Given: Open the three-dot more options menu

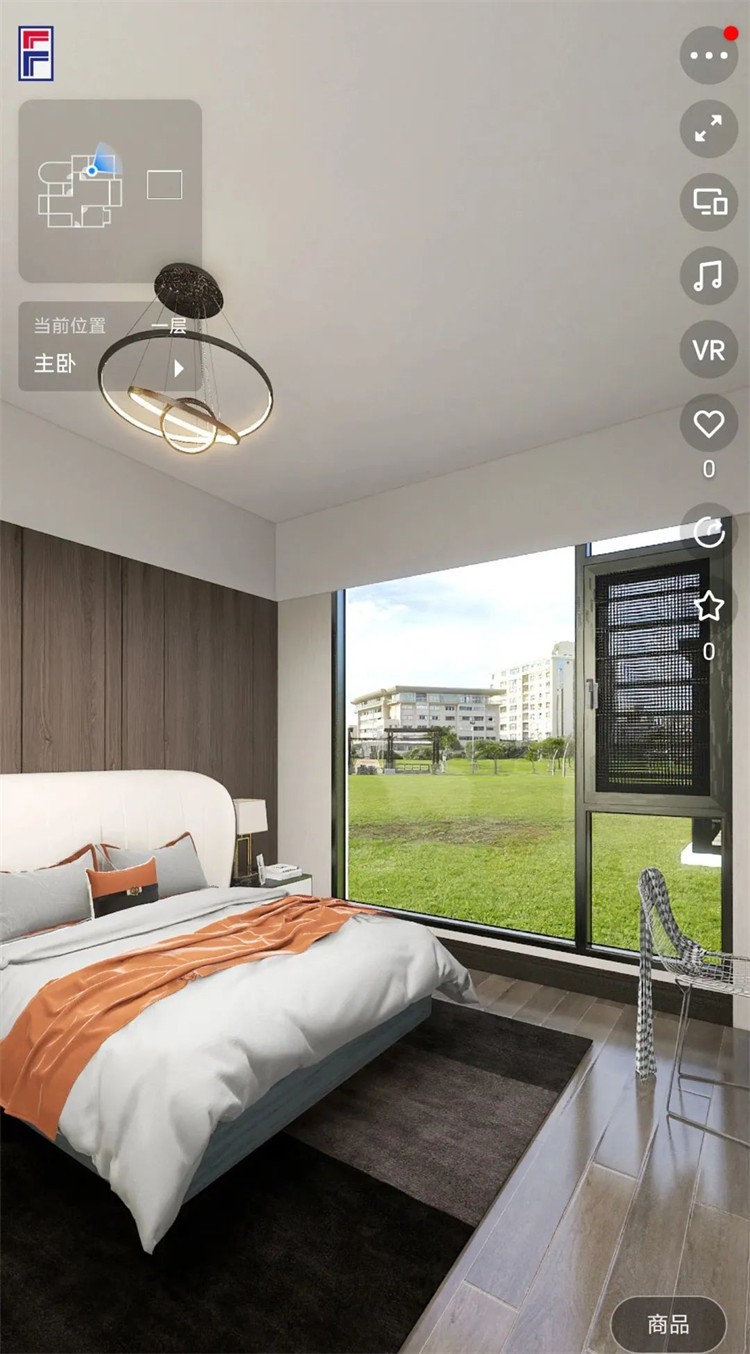Looking at the screenshot, I should [x=709, y=55].
